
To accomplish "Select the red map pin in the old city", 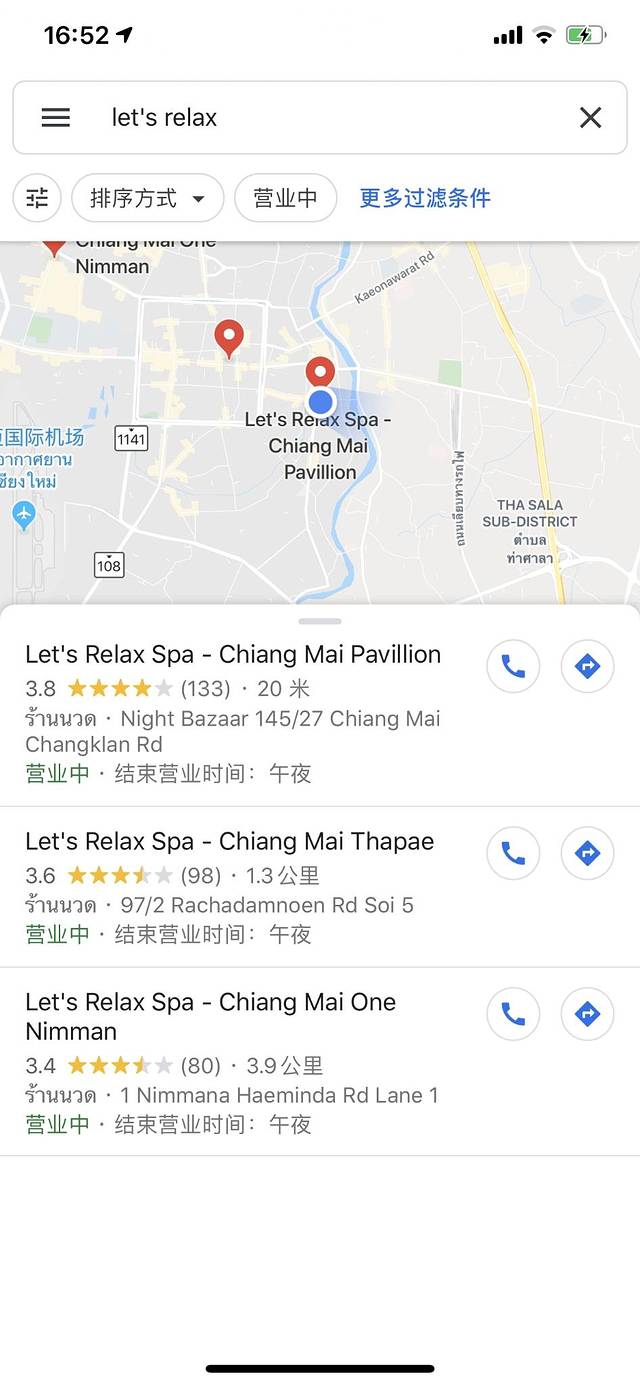I will 230,338.
